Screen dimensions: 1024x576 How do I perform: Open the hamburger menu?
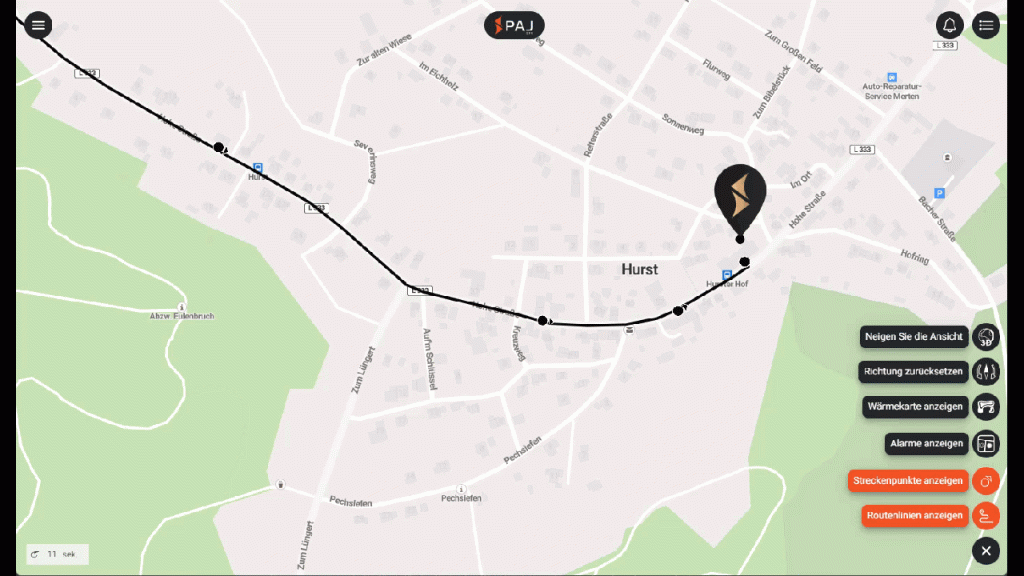(38, 25)
